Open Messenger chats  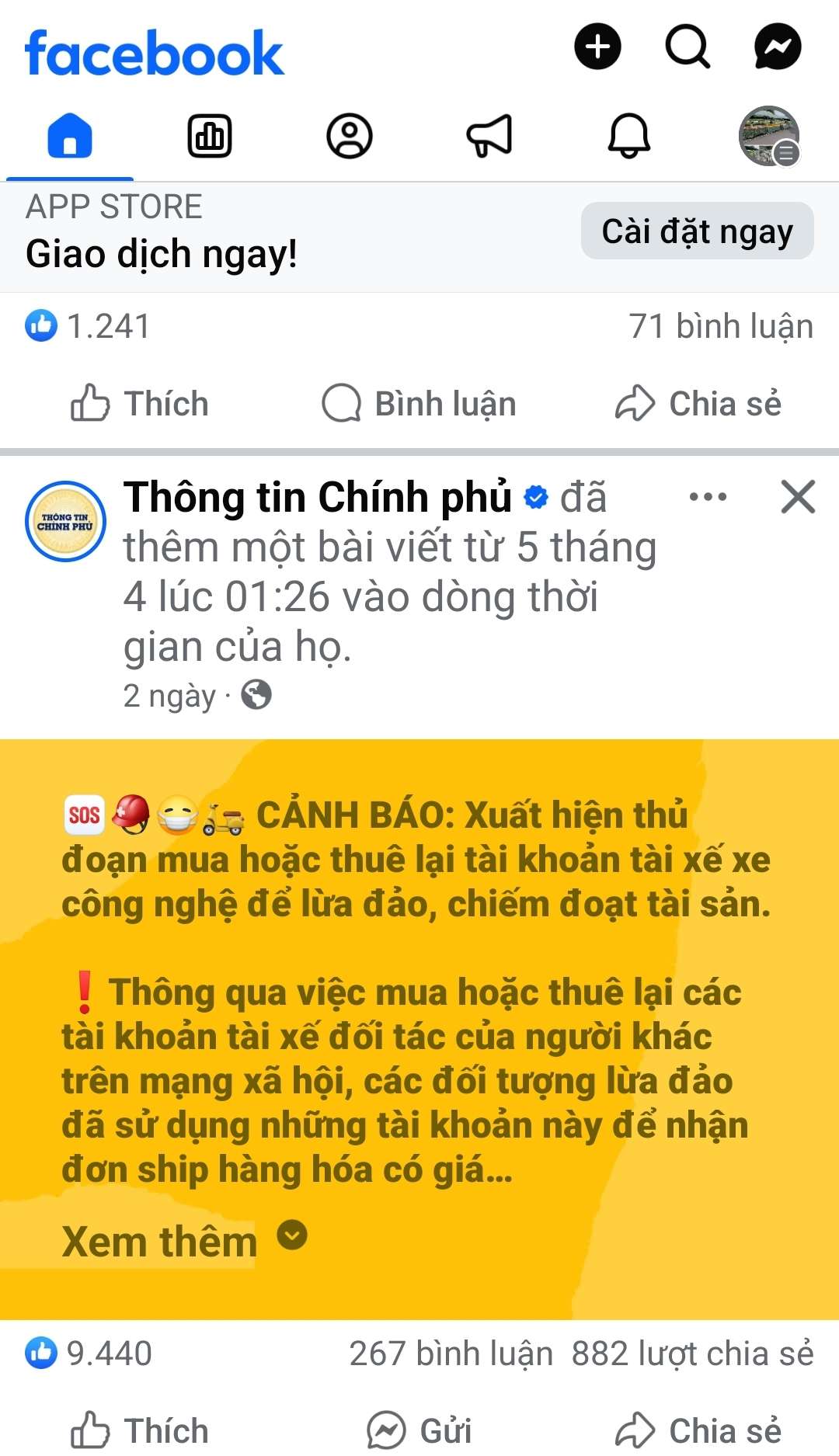(x=778, y=47)
